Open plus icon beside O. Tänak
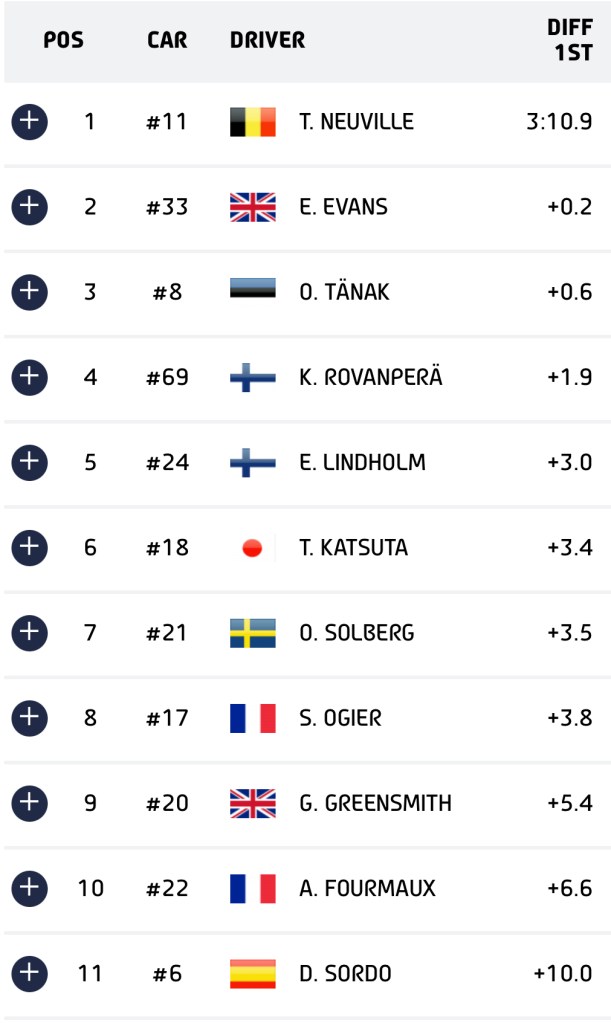Image resolution: width=611 pixels, height=1023 pixels. coord(29,292)
